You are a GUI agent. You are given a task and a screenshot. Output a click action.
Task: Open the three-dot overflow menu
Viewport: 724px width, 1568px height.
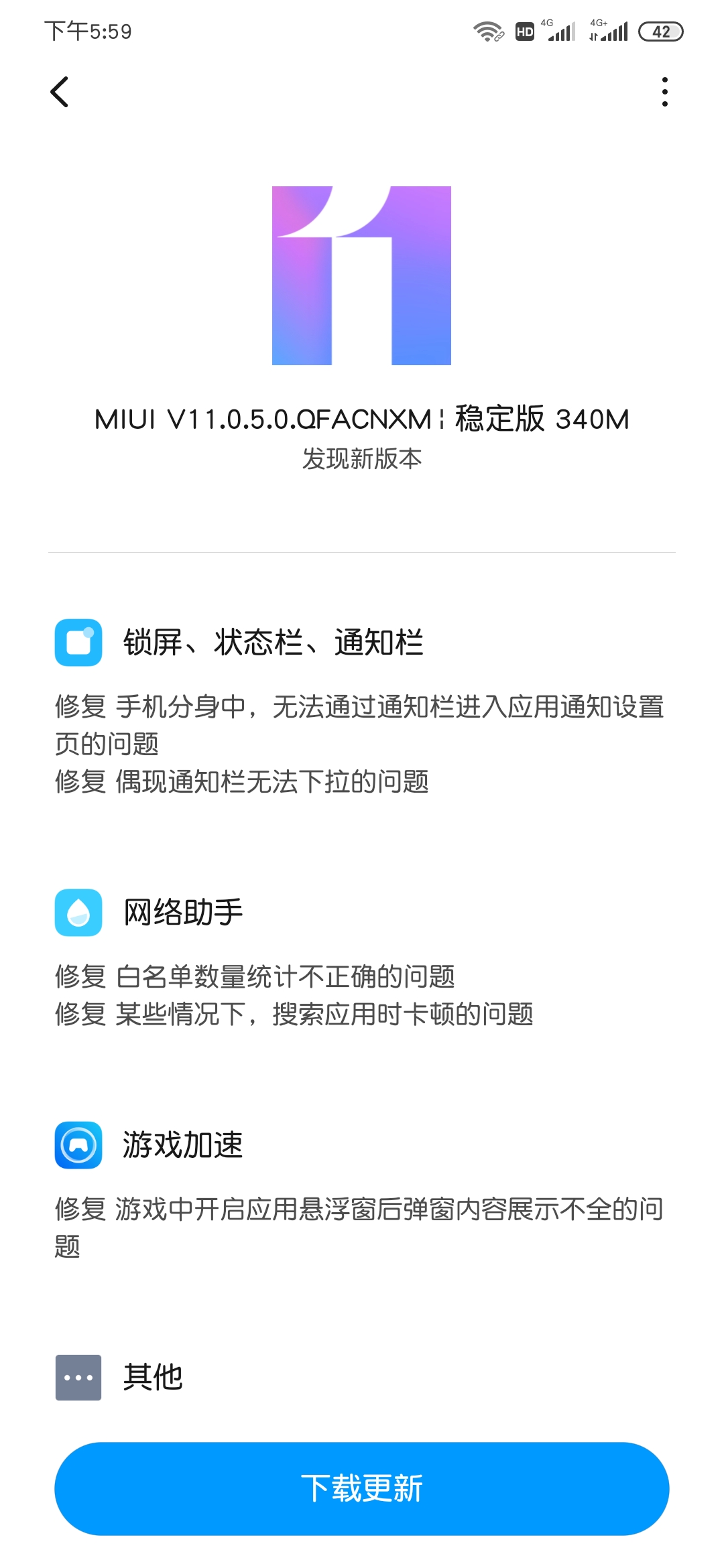[x=664, y=92]
